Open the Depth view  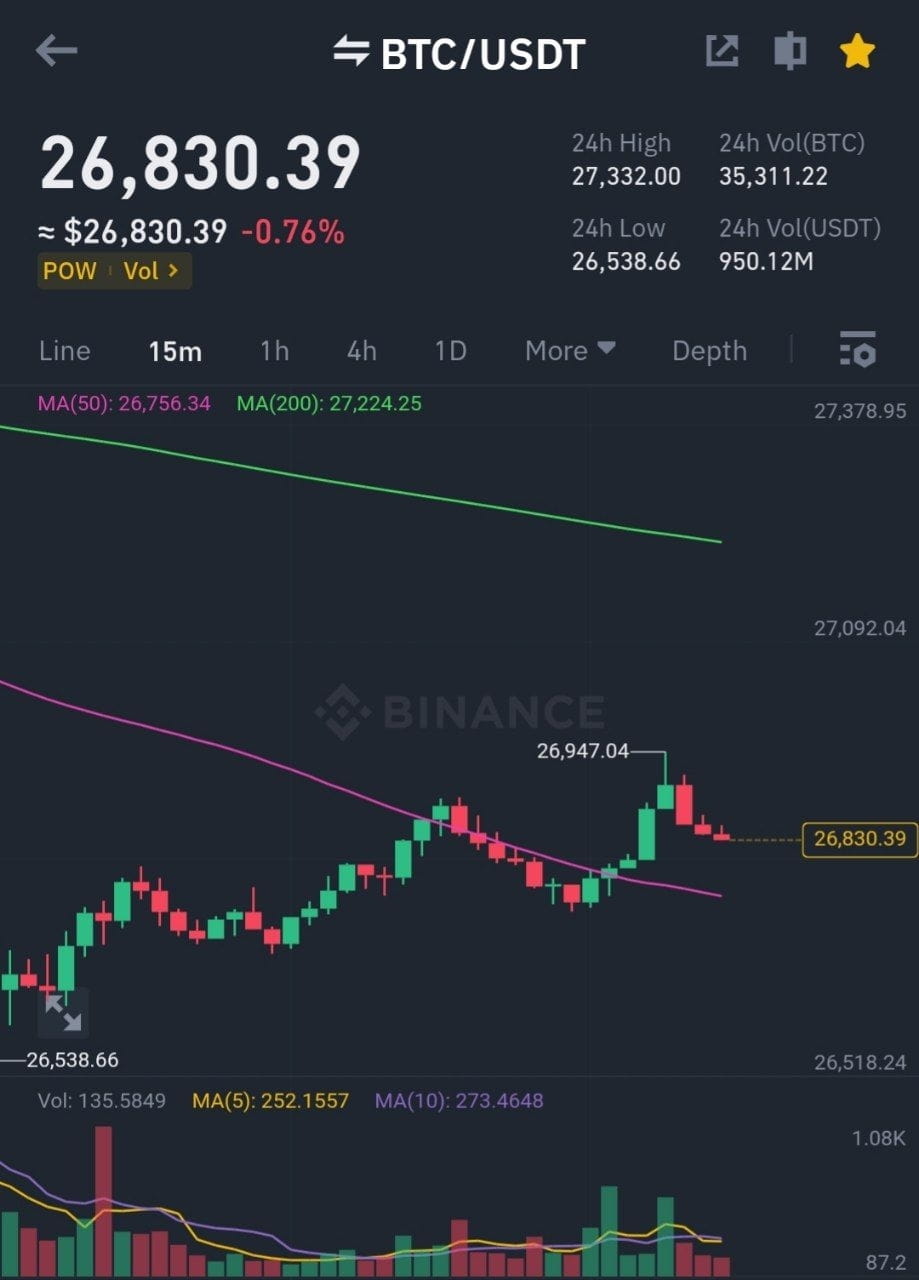coord(708,350)
